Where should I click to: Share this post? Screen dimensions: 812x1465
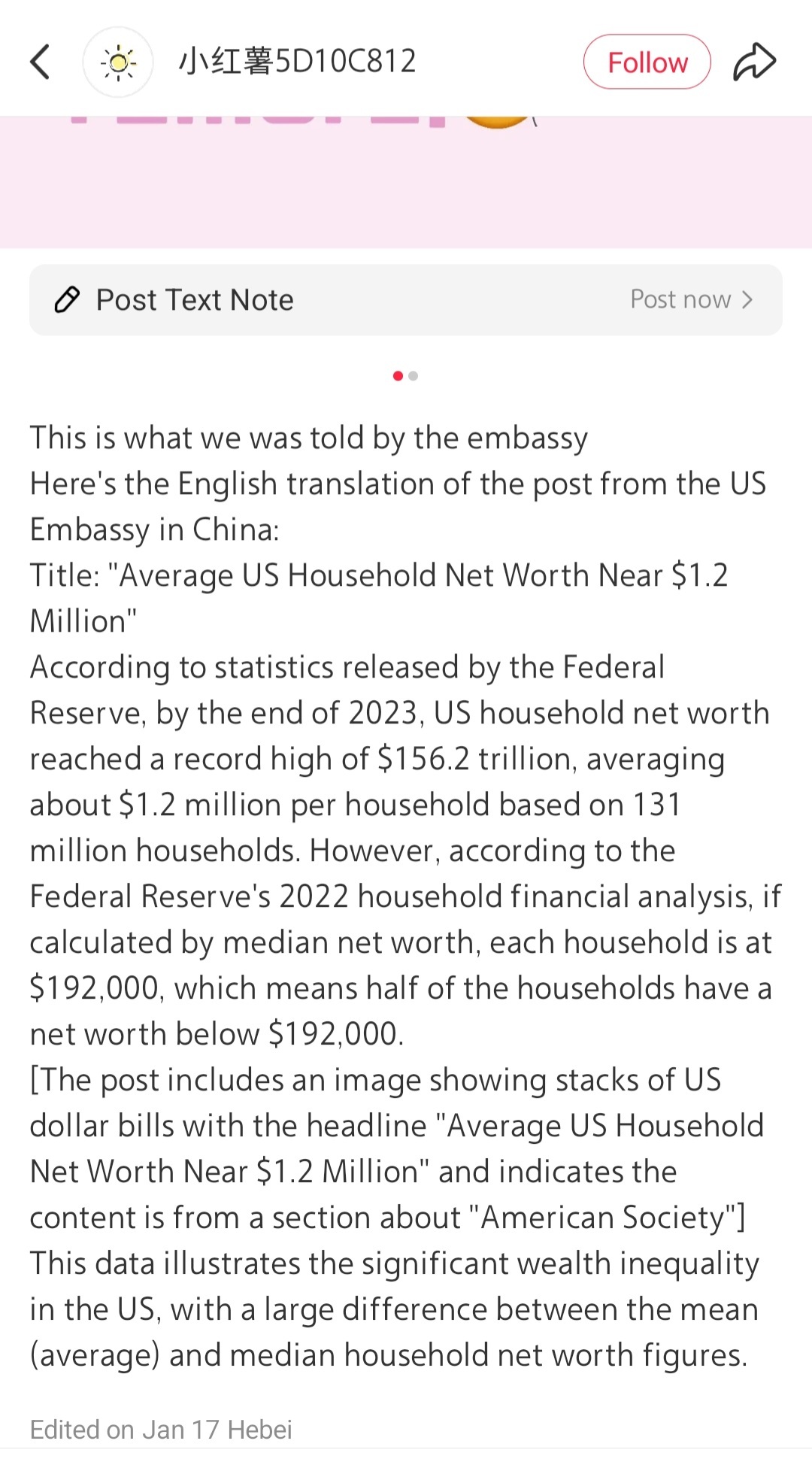(x=754, y=62)
